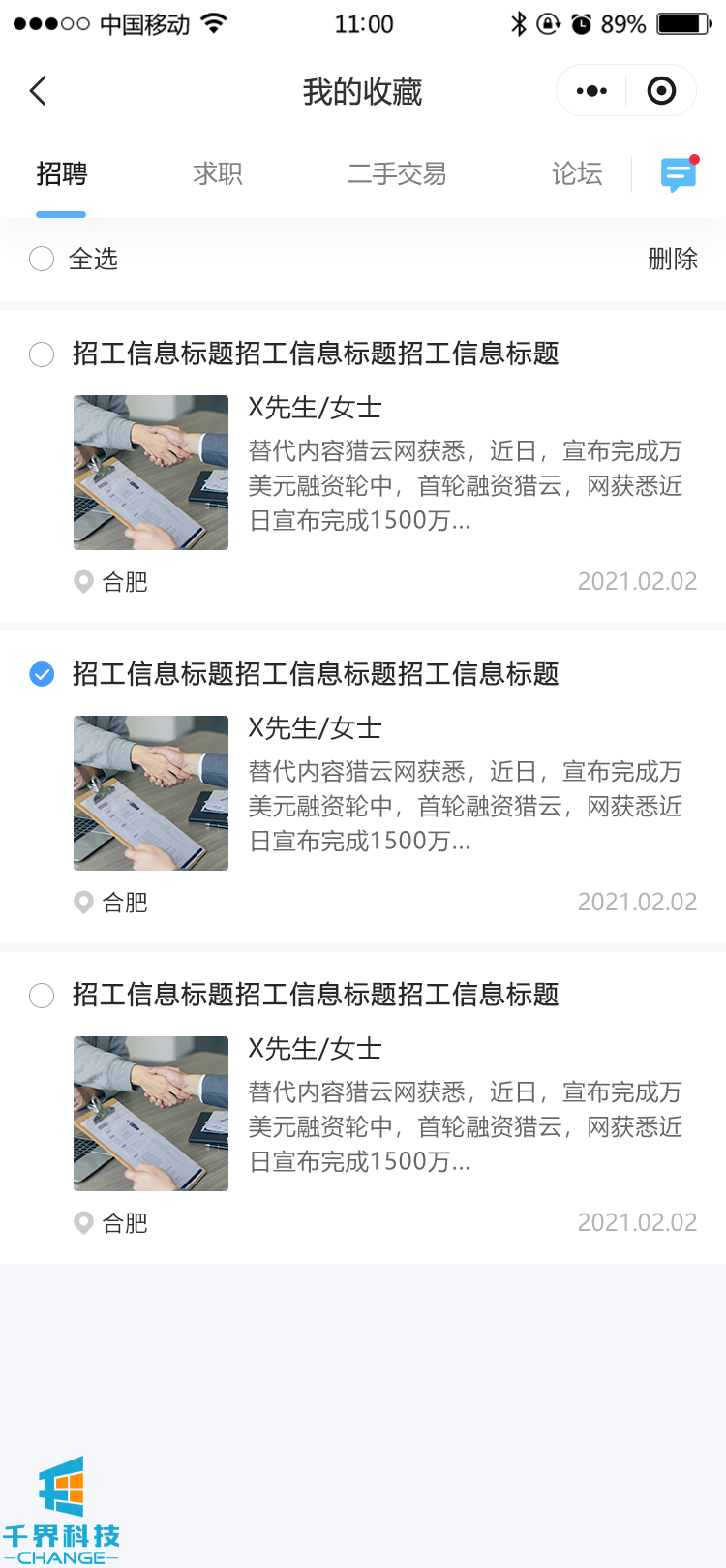Image resolution: width=726 pixels, height=1568 pixels.
Task: Uncheck the selected second listing checkbox
Action: (42, 674)
